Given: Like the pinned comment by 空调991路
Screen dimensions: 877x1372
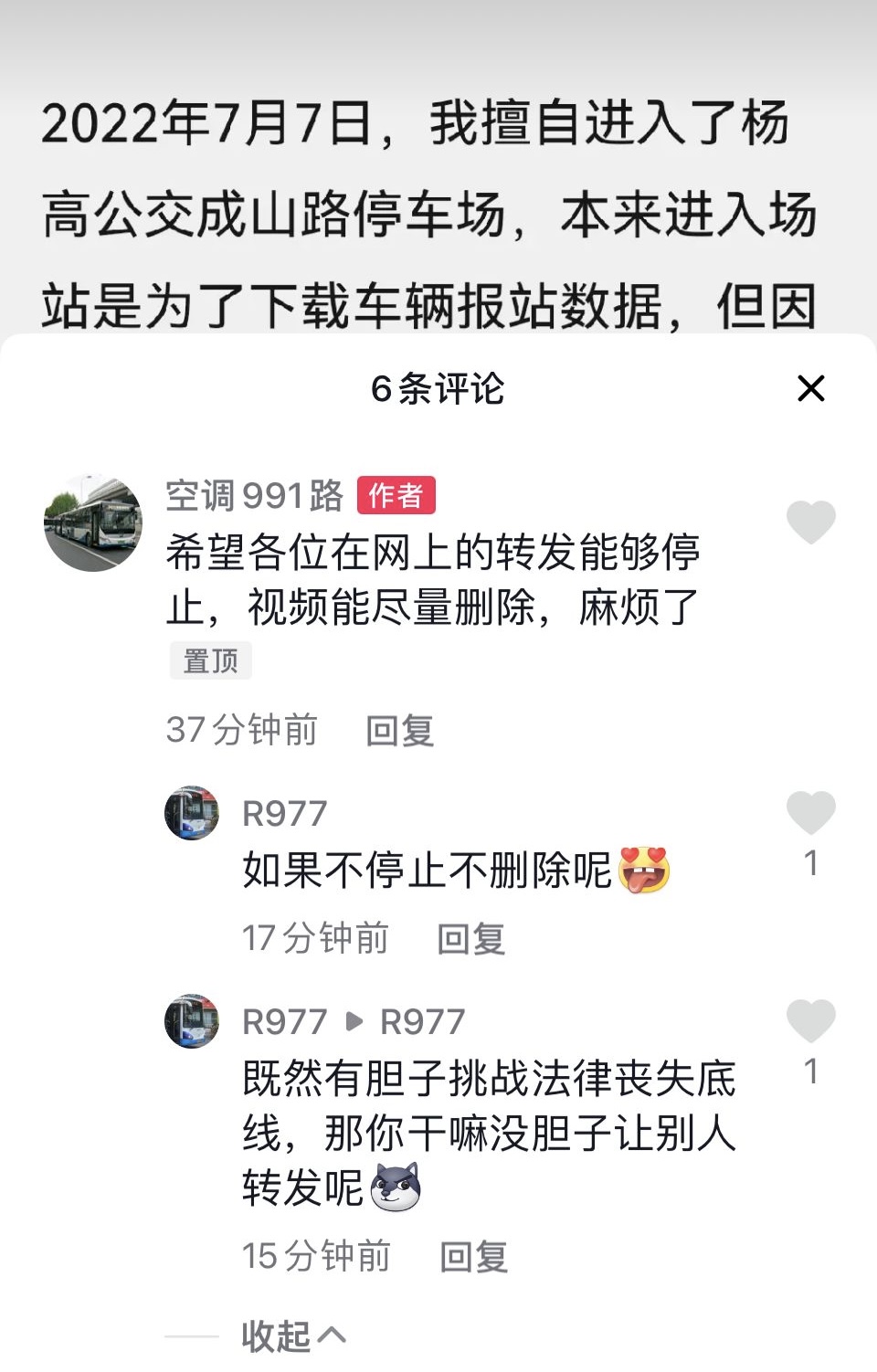Looking at the screenshot, I should pyautogui.click(x=810, y=522).
